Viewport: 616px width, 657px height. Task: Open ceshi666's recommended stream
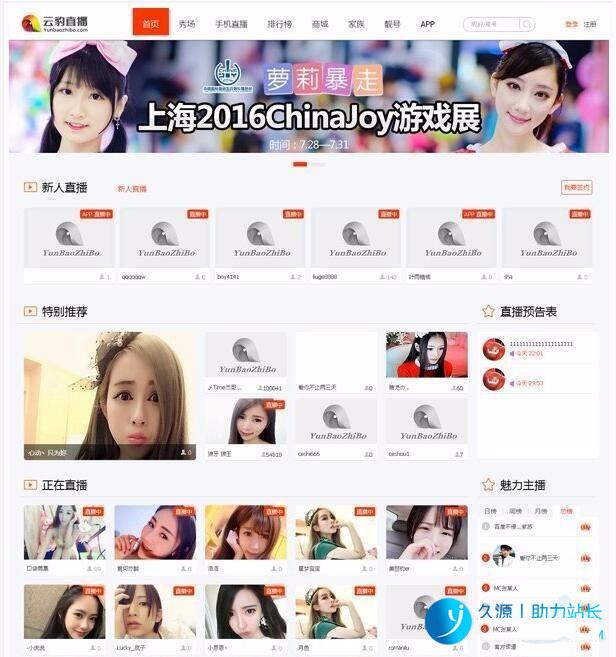click(x=336, y=422)
